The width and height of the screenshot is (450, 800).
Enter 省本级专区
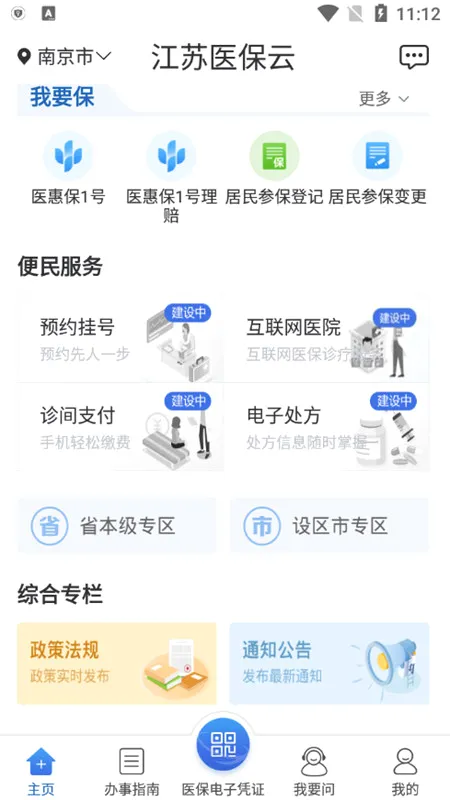coord(117,526)
